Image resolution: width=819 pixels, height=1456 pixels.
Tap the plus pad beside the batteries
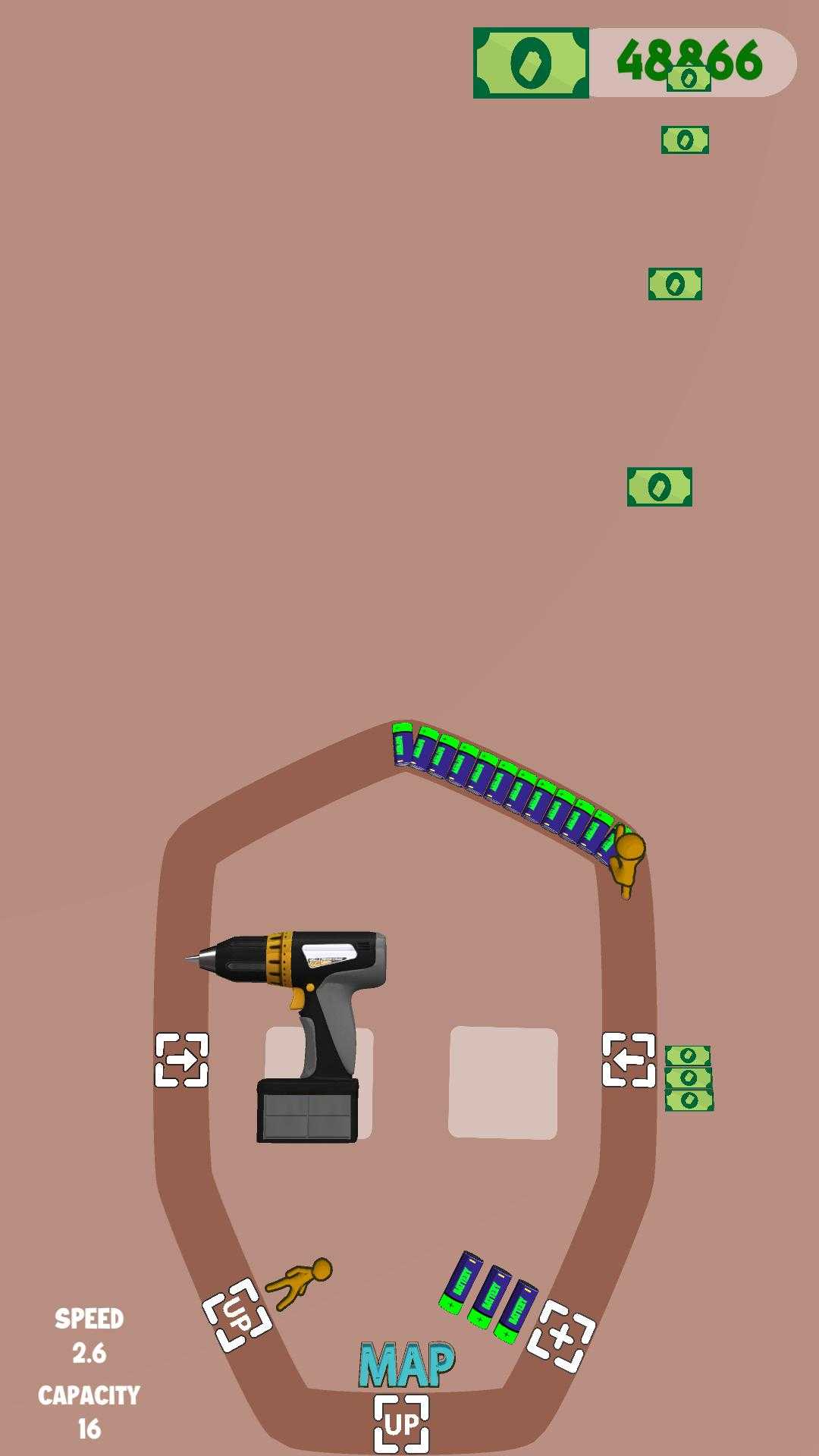pyautogui.click(x=561, y=1337)
